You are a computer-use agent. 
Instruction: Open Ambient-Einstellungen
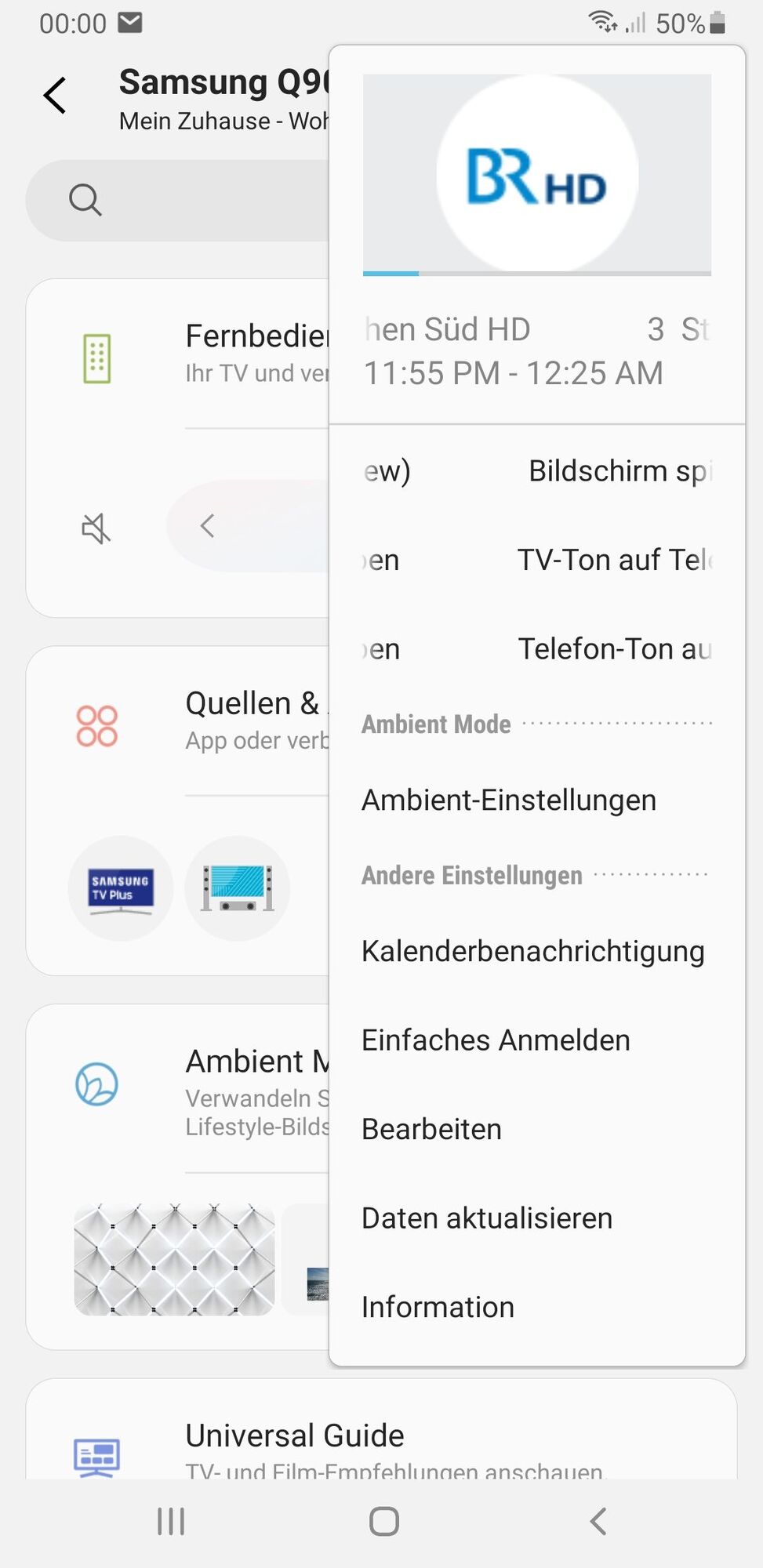[x=509, y=800]
